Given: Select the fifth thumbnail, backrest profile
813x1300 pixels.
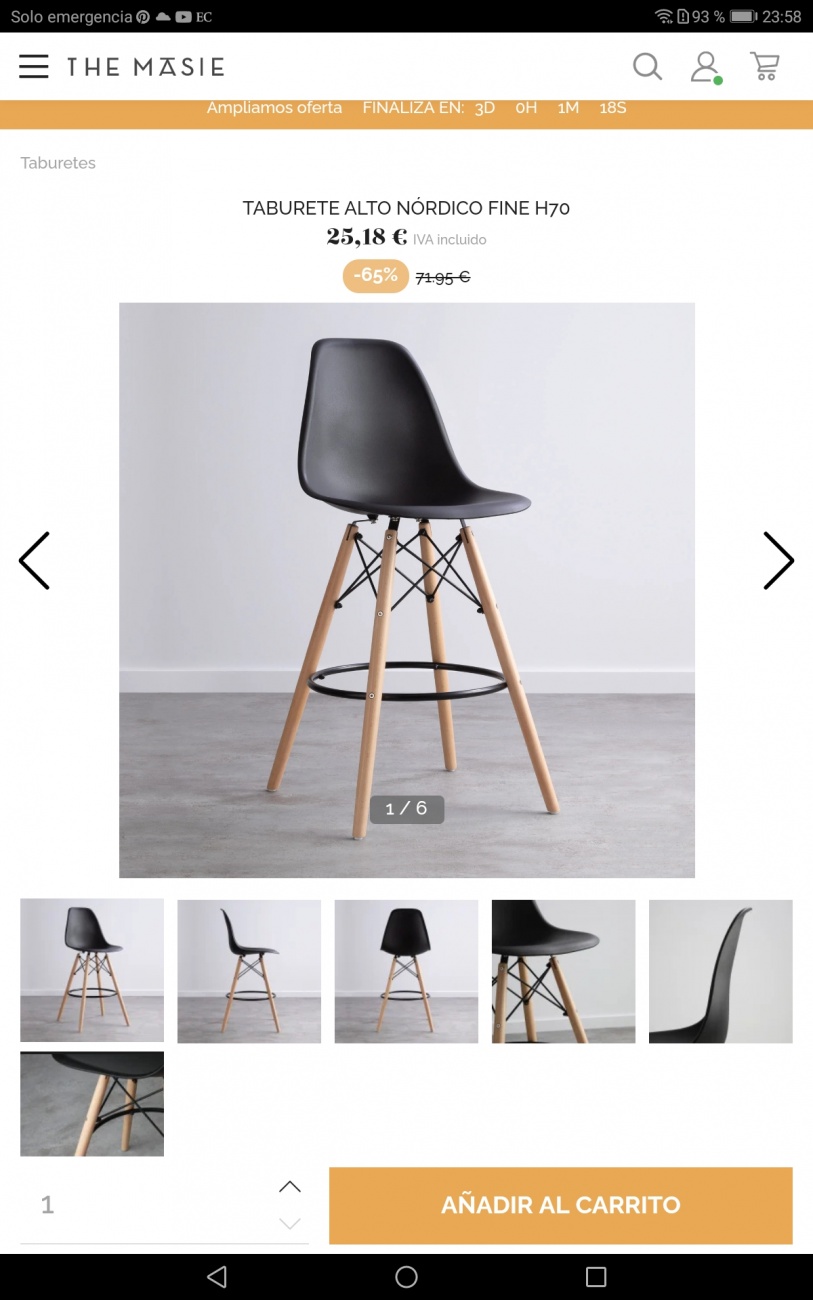Looking at the screenshot, I should (720, 970).
